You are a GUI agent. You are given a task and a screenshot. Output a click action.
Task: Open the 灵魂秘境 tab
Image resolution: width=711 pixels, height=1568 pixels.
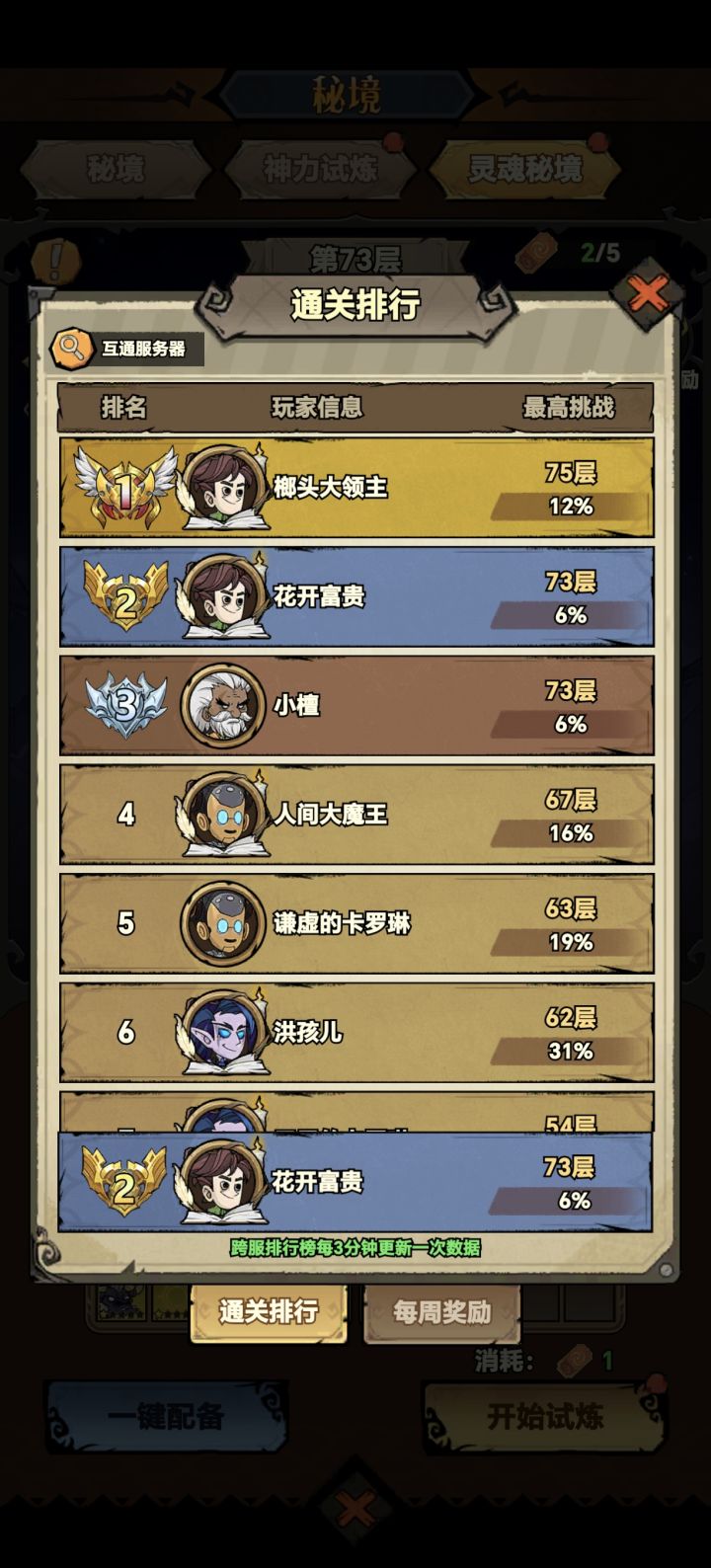(x=526, y=168)
